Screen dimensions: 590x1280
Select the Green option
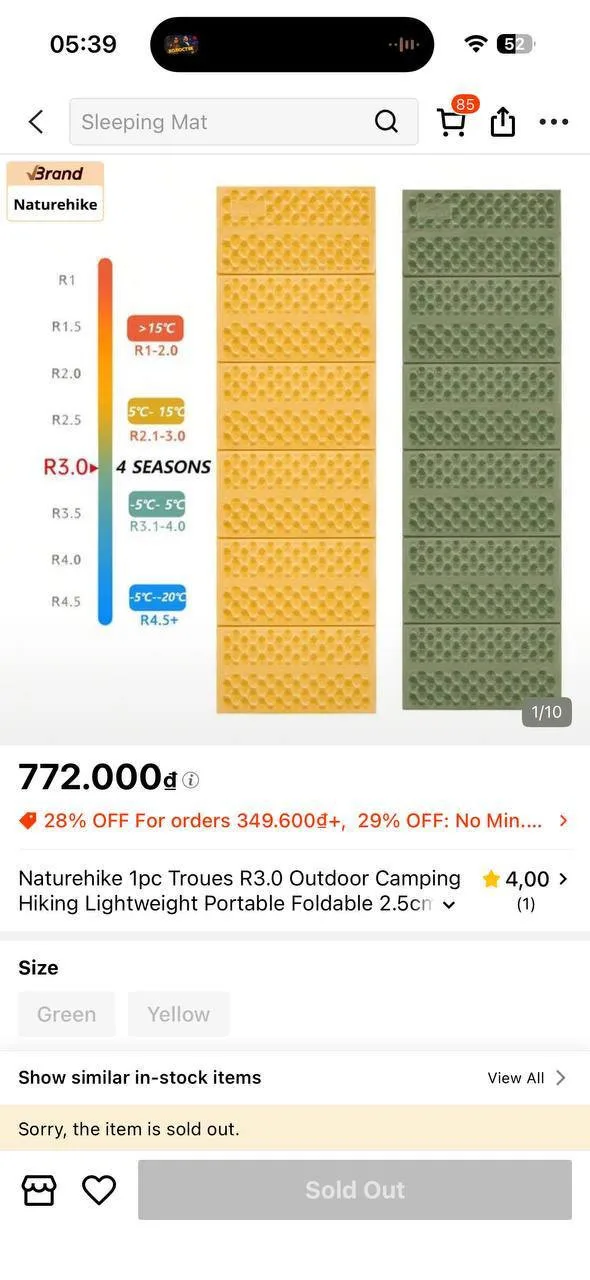(x=67, y=1014)
